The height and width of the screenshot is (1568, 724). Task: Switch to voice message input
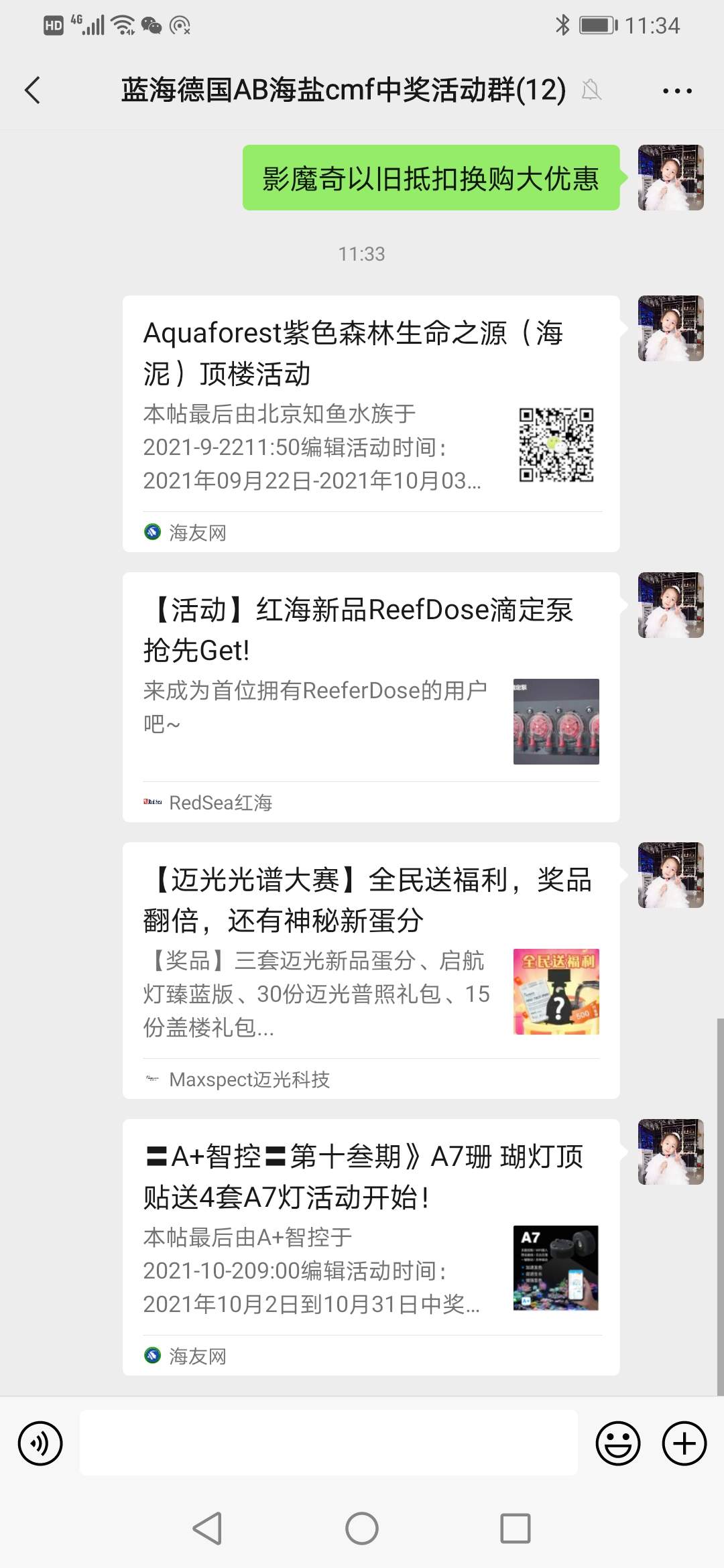point(40,1443)
